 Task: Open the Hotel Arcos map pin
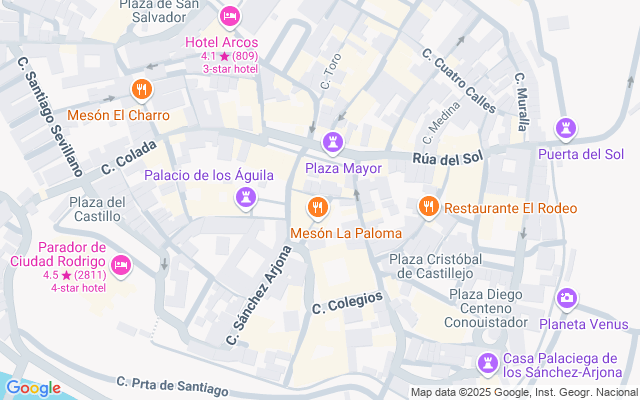[229, 17]
